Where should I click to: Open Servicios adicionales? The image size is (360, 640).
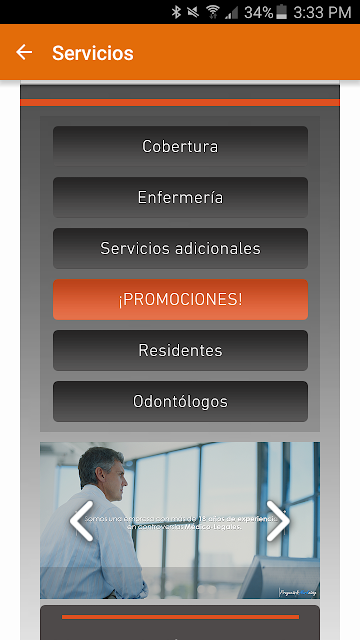click(x=180, y=249)
